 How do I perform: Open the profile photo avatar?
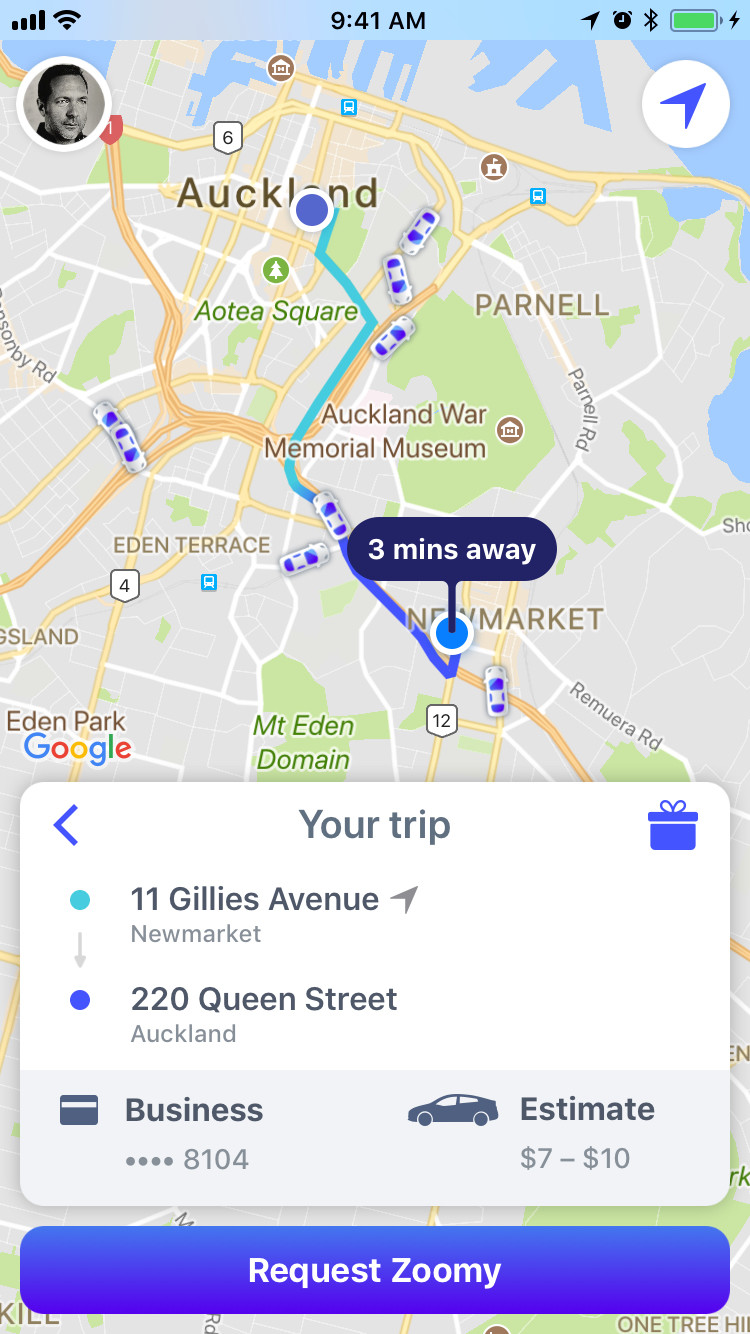[x=63, y=103]
